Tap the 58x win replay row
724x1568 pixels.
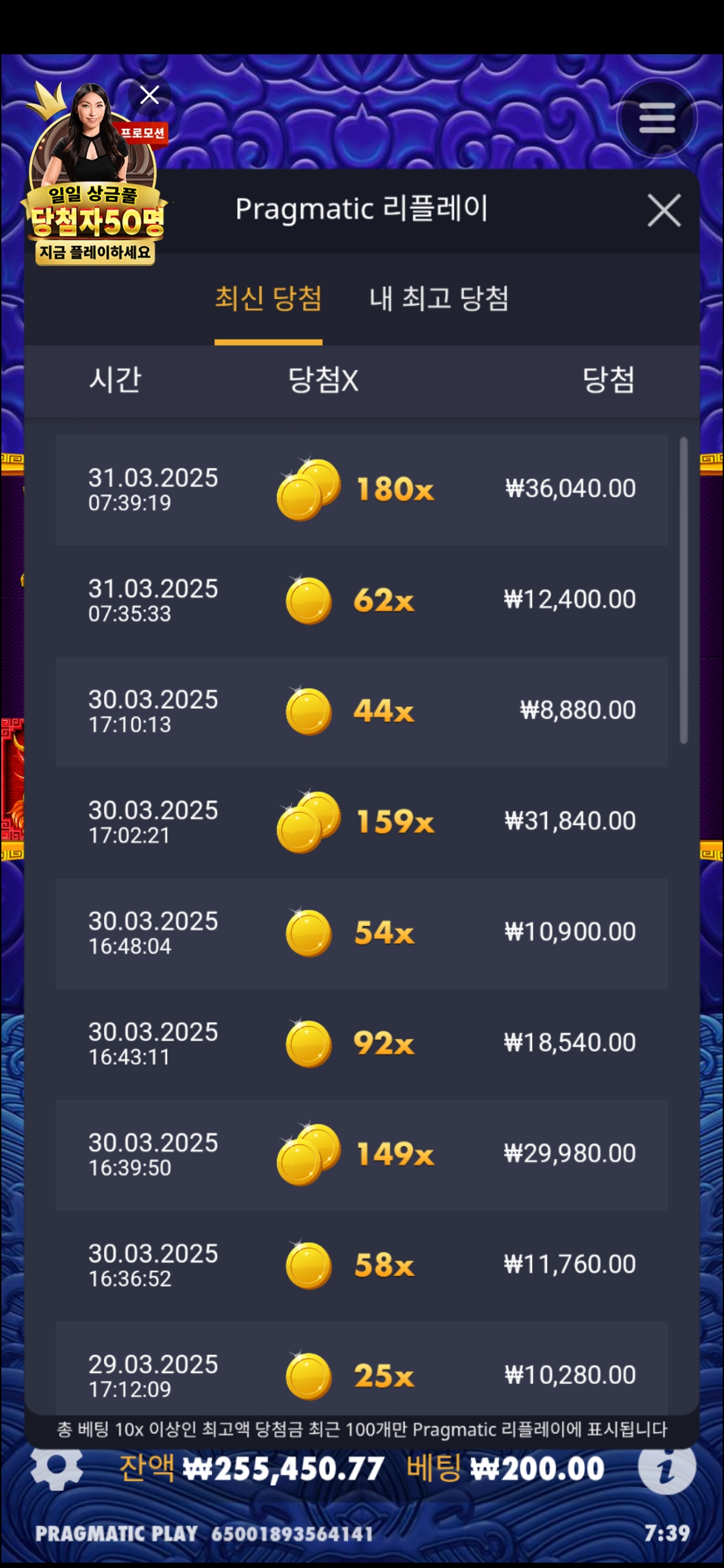(x=361, y=1266)
